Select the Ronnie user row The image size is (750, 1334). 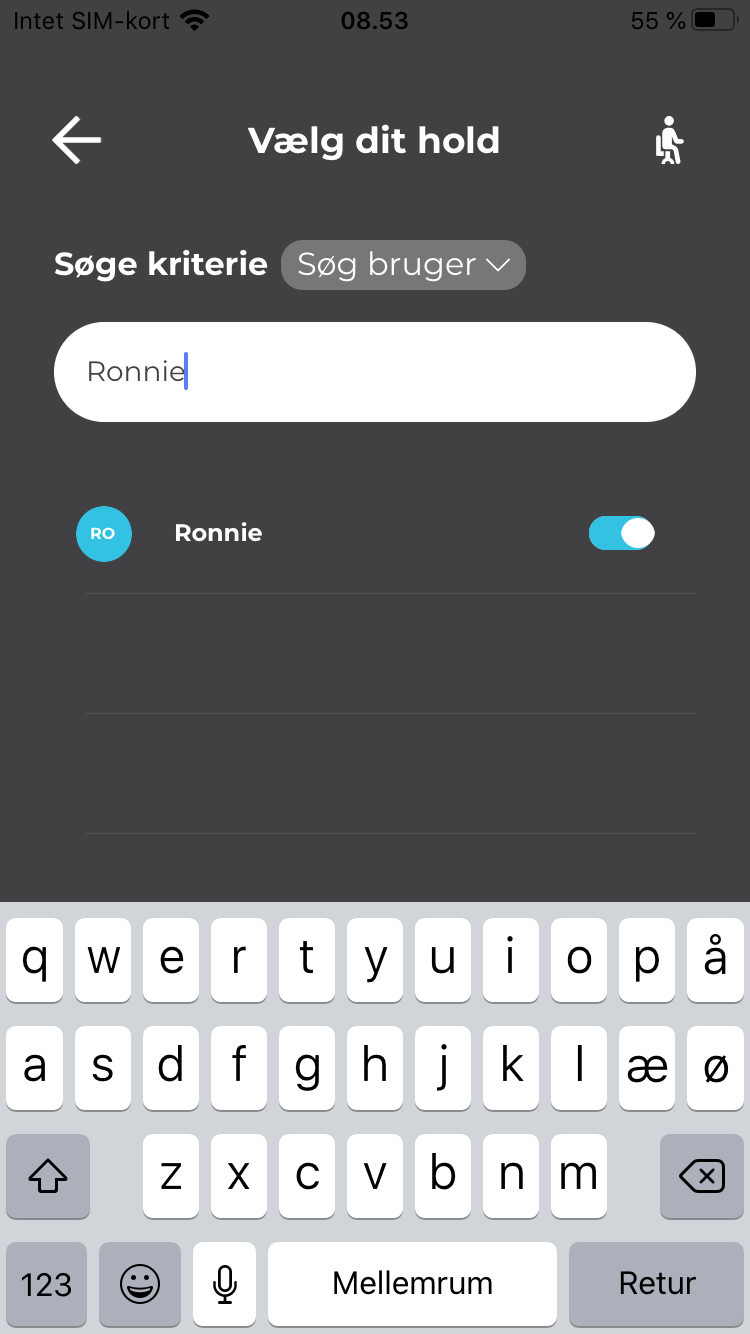[375, 533]
